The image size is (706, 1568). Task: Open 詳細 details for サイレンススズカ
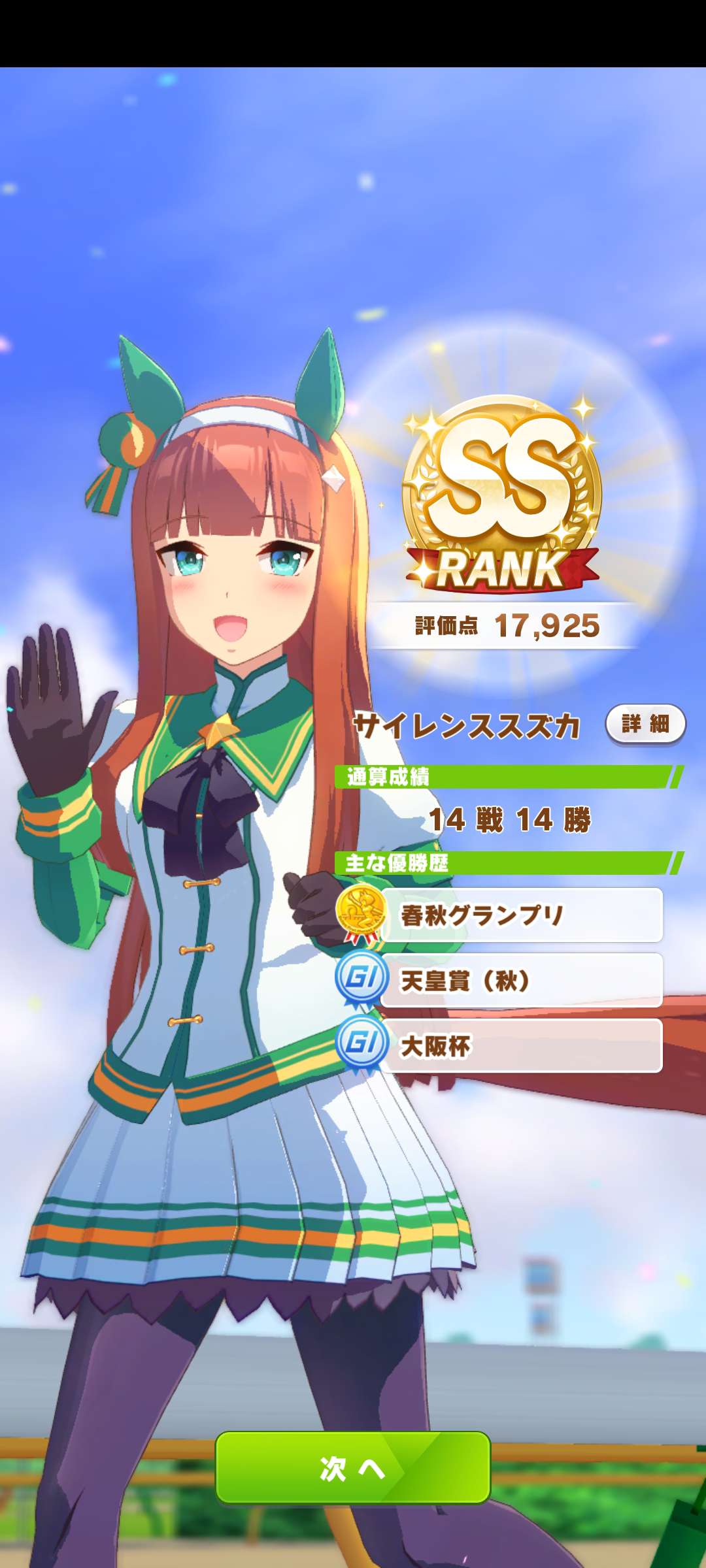[645, 724]
